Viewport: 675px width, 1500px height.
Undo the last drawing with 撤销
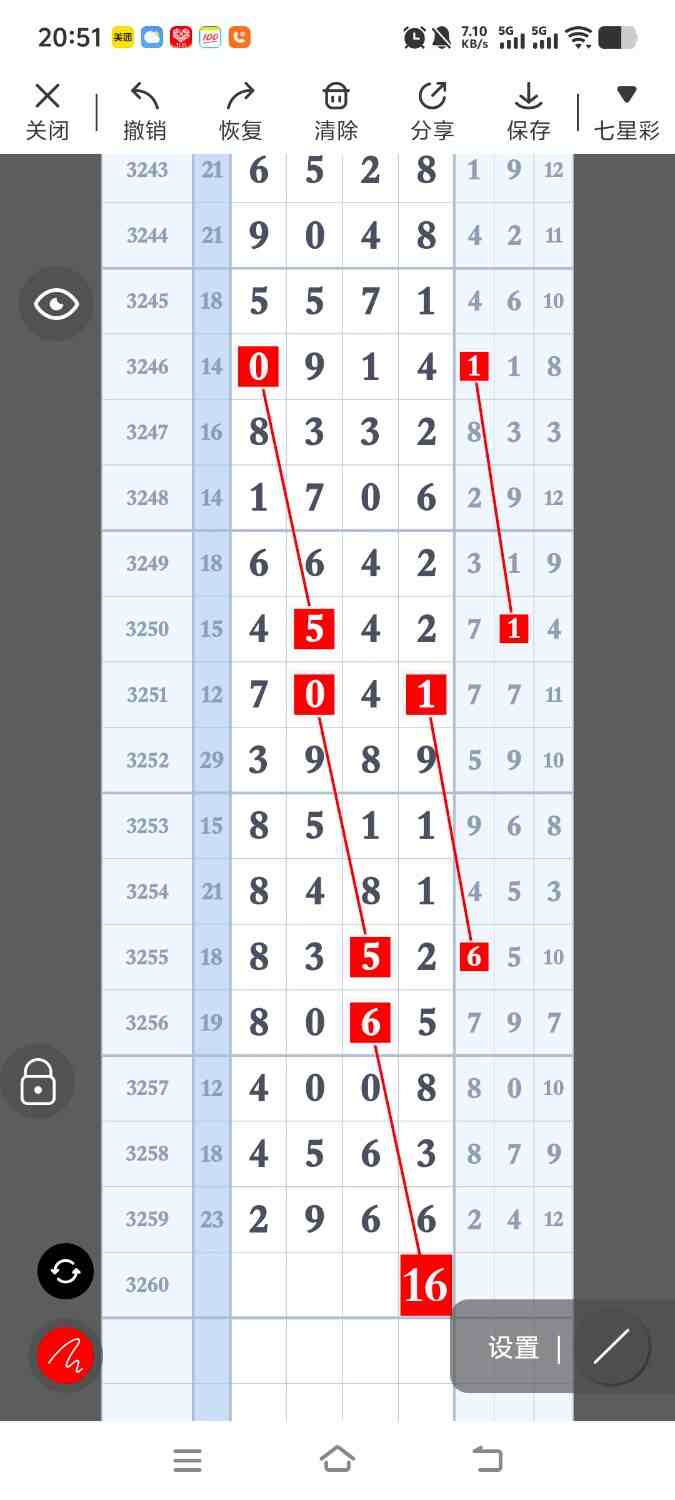(x=144, y=111)
